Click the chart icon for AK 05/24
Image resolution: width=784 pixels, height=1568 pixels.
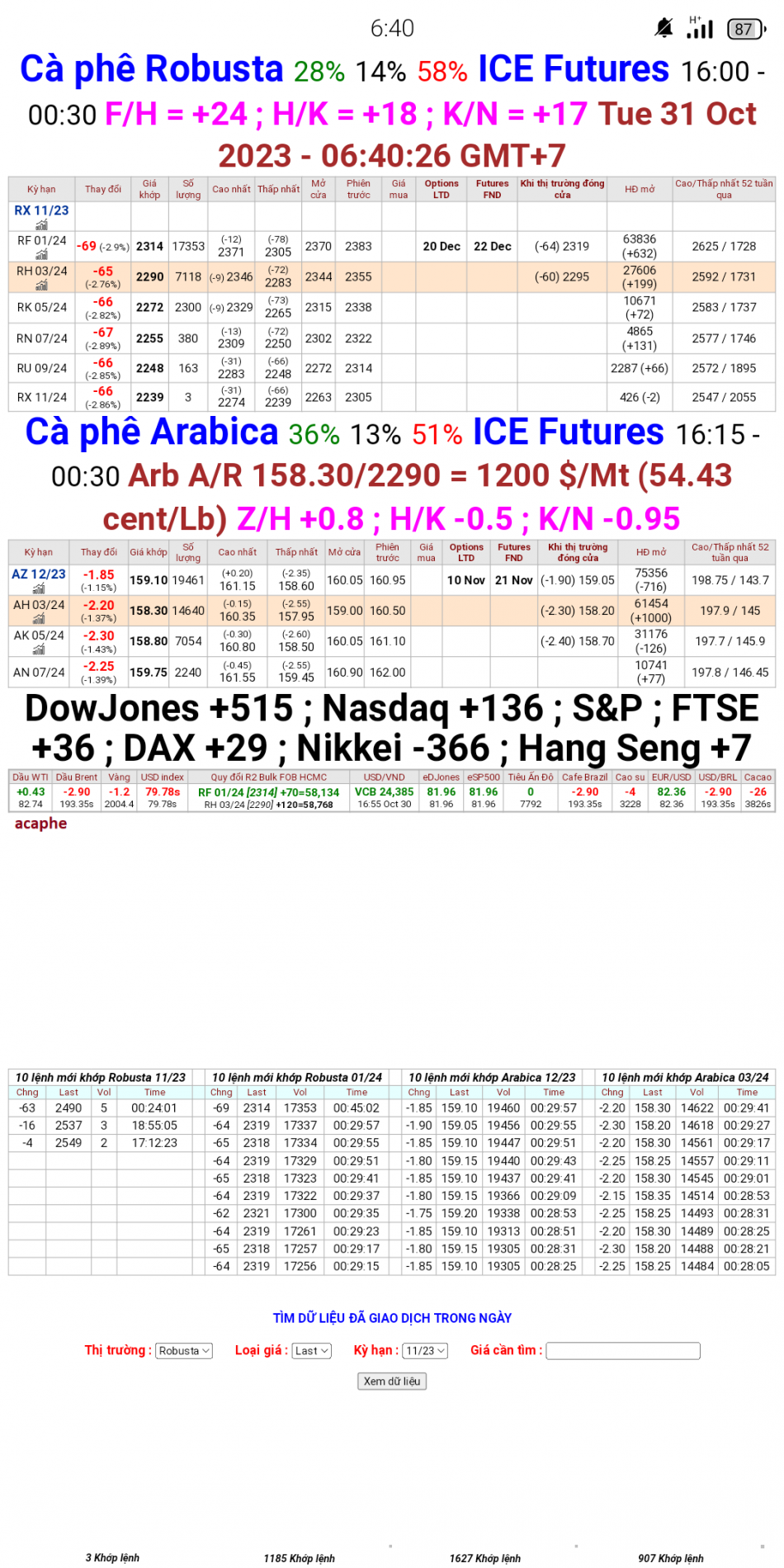click(x=39, y=649)
